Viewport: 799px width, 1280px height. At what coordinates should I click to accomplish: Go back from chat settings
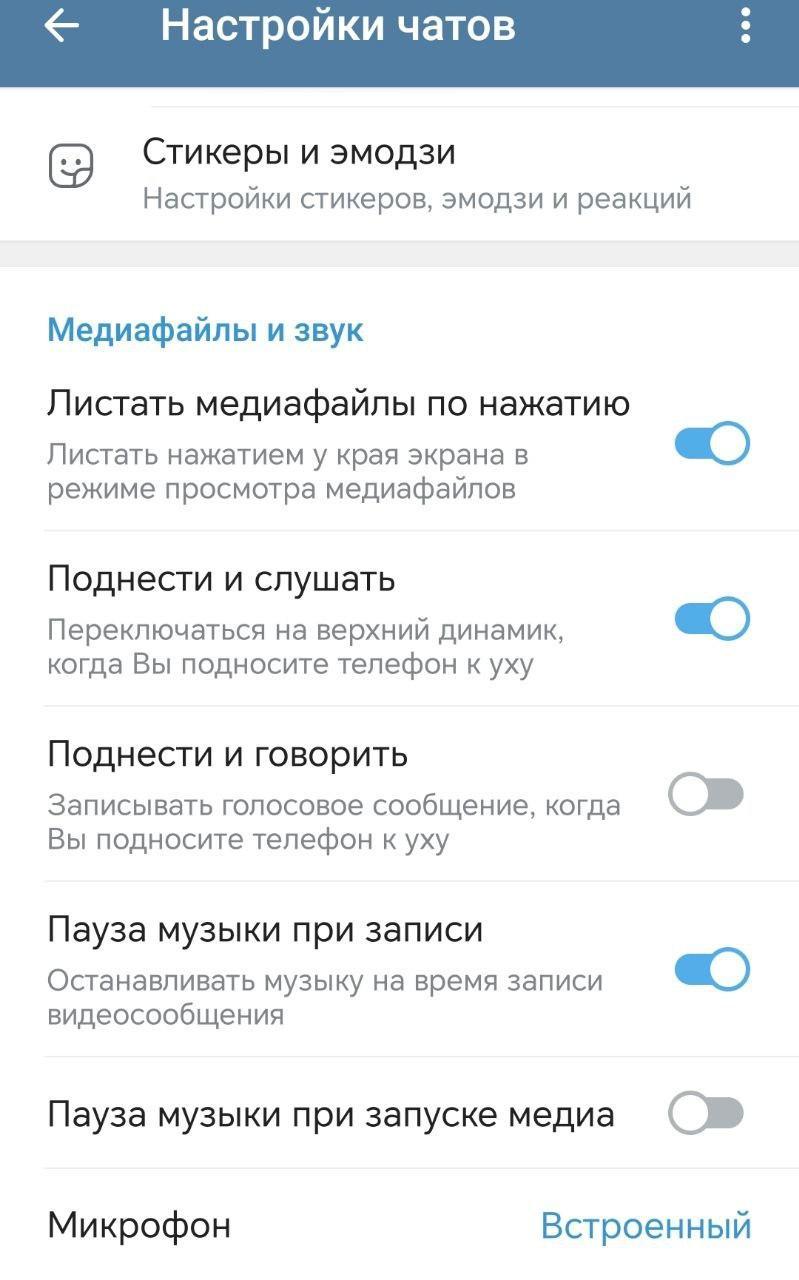pos(62,27)
